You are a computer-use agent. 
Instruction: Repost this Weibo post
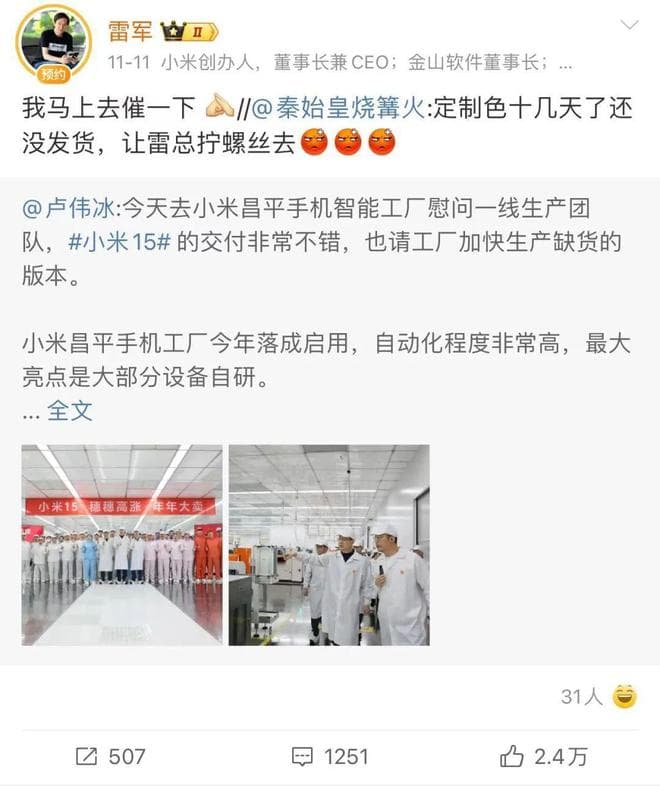coord(111,756)
